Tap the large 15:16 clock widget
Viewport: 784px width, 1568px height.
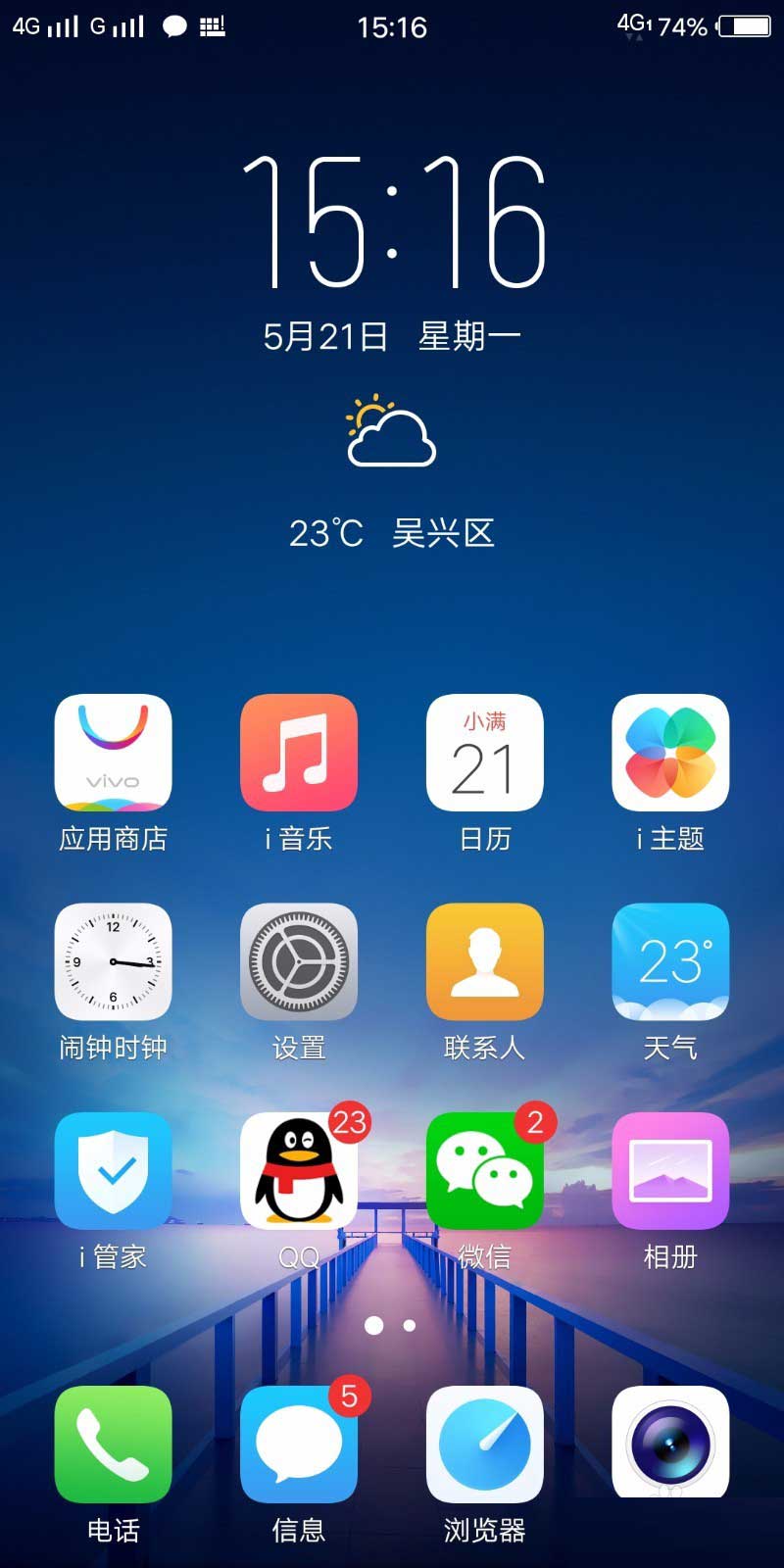tap(392, 223)
